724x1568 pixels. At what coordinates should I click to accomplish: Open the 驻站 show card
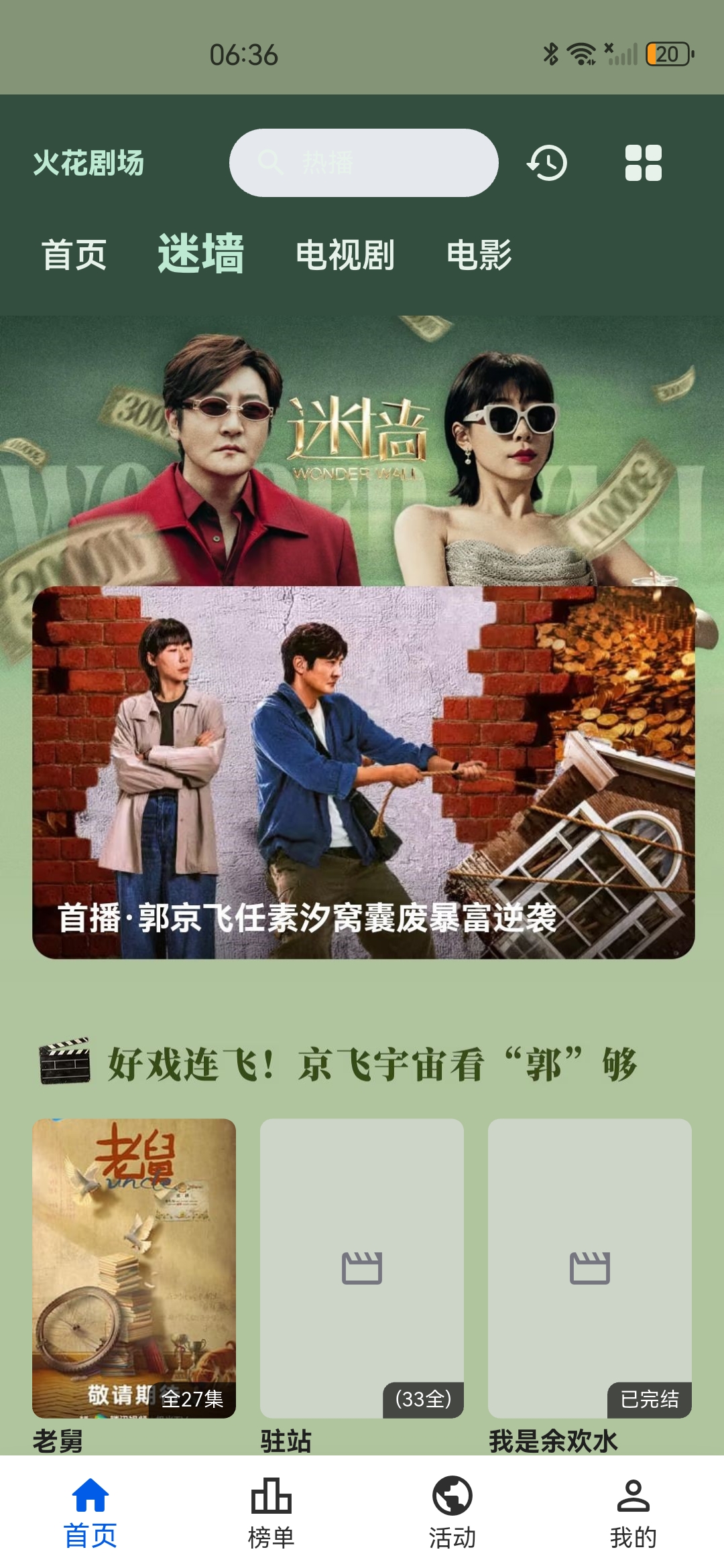click(x=362, y=1268)
